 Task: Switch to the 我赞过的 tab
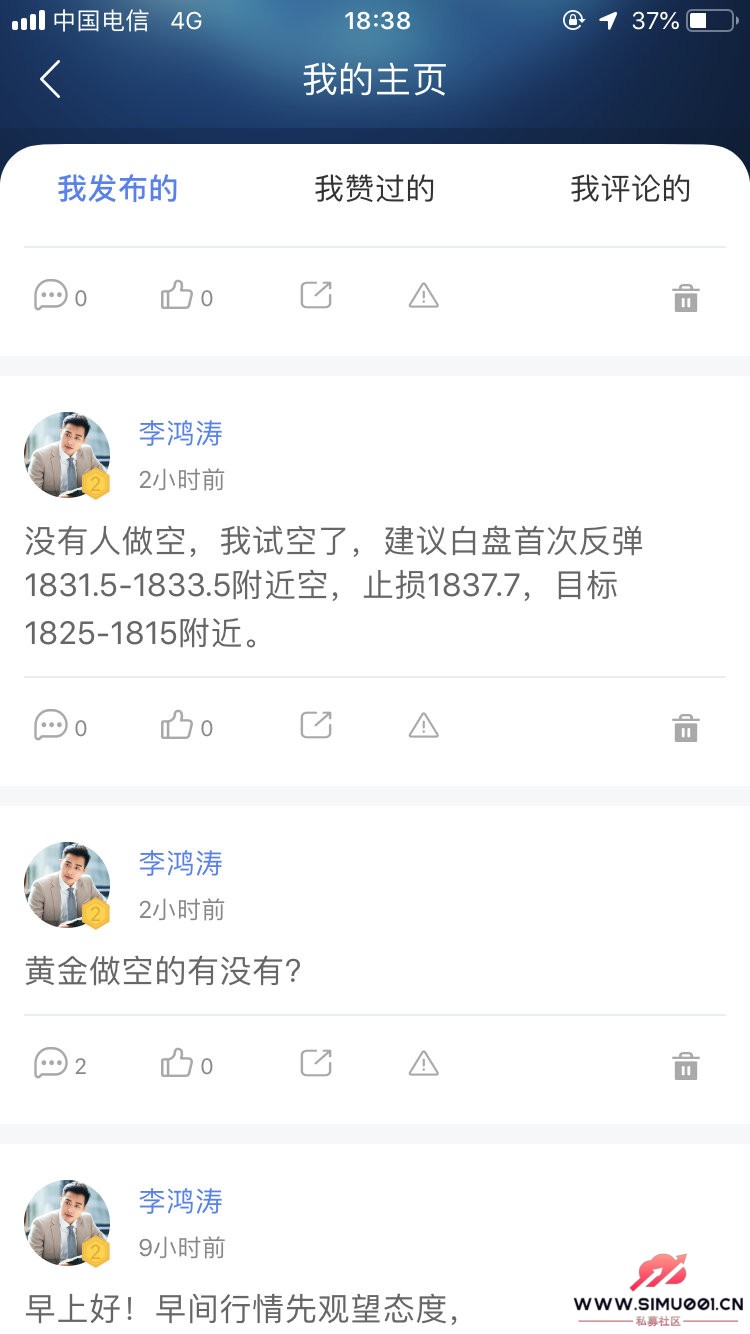tap(374, 189)
